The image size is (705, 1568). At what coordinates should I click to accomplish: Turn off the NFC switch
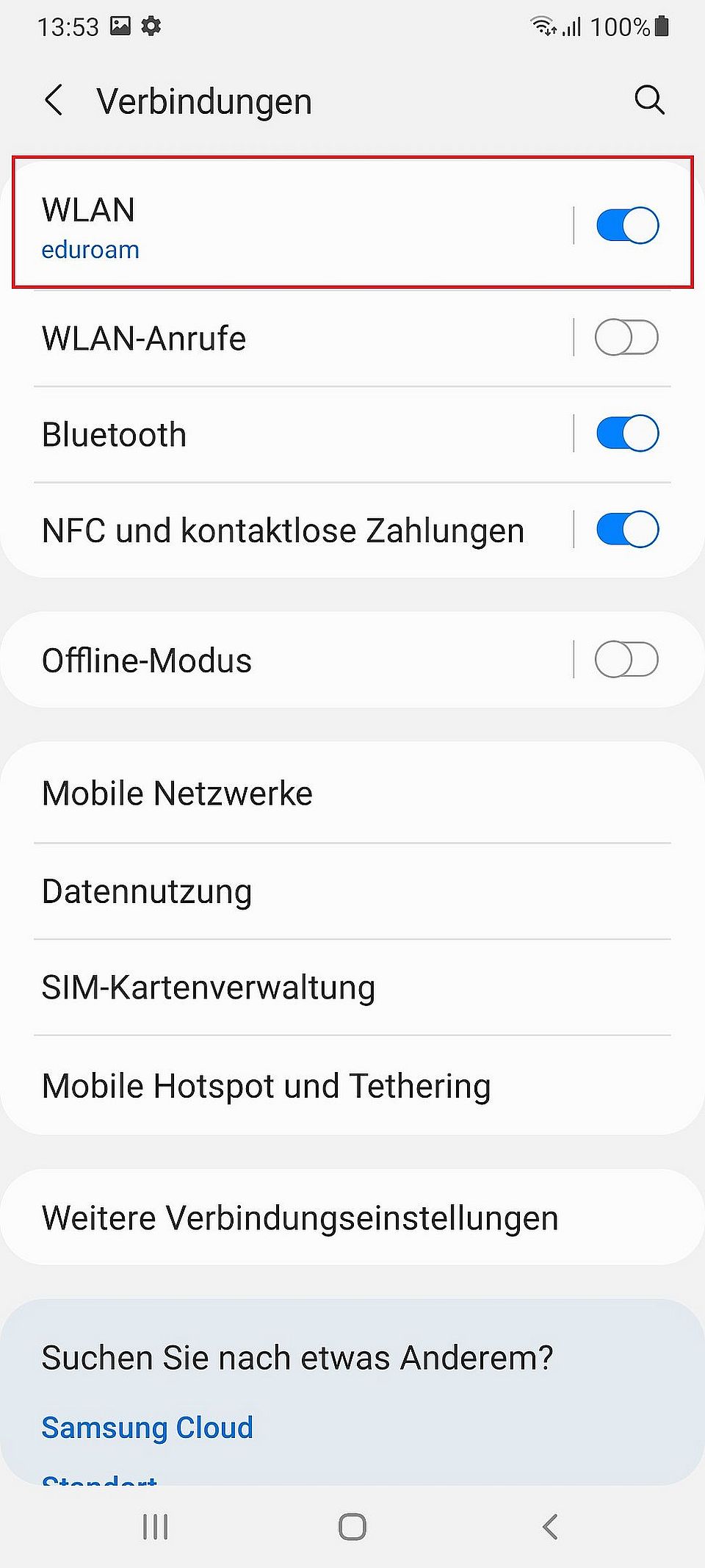[627, 530]
